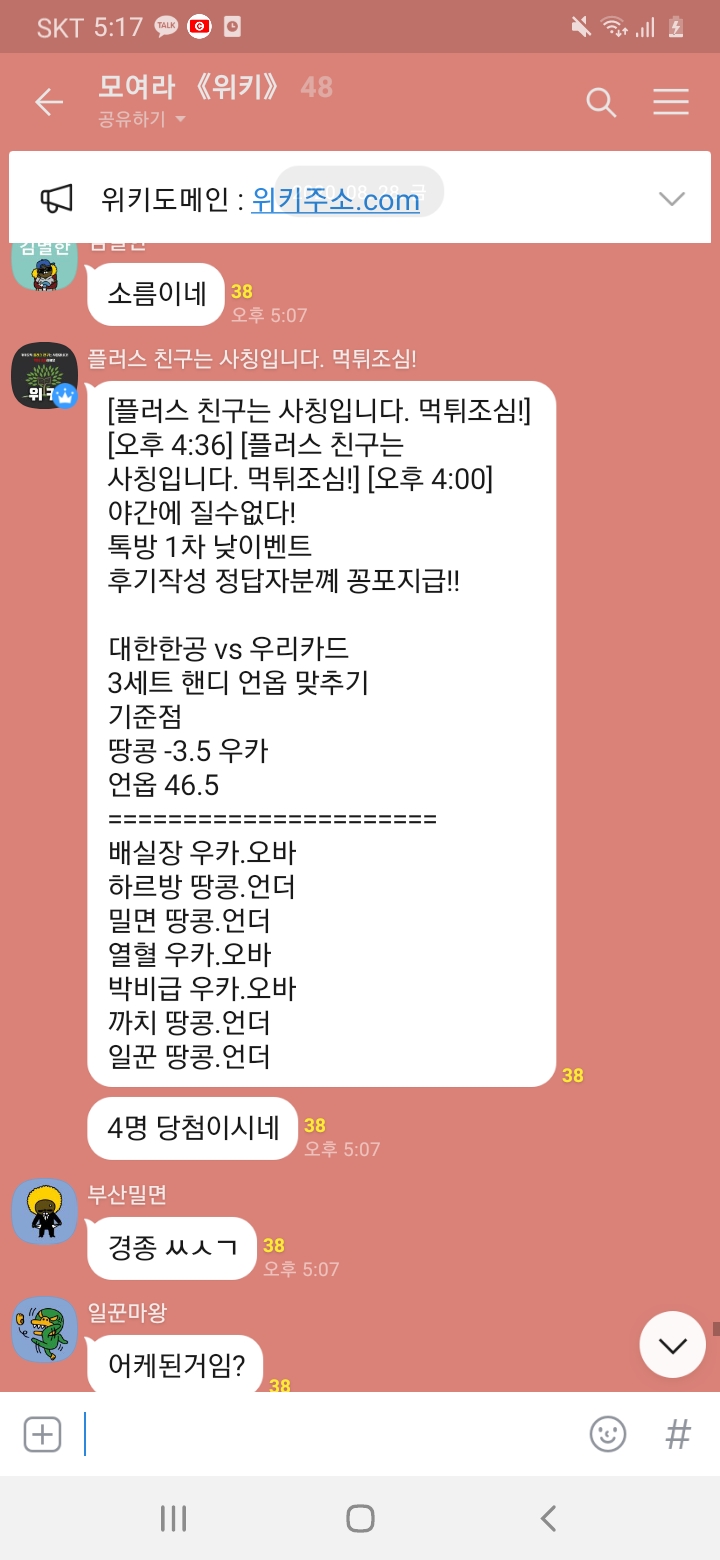Go back to the chat list
The height and width of the screenshot is (1560, 720).
click(48, 102)
